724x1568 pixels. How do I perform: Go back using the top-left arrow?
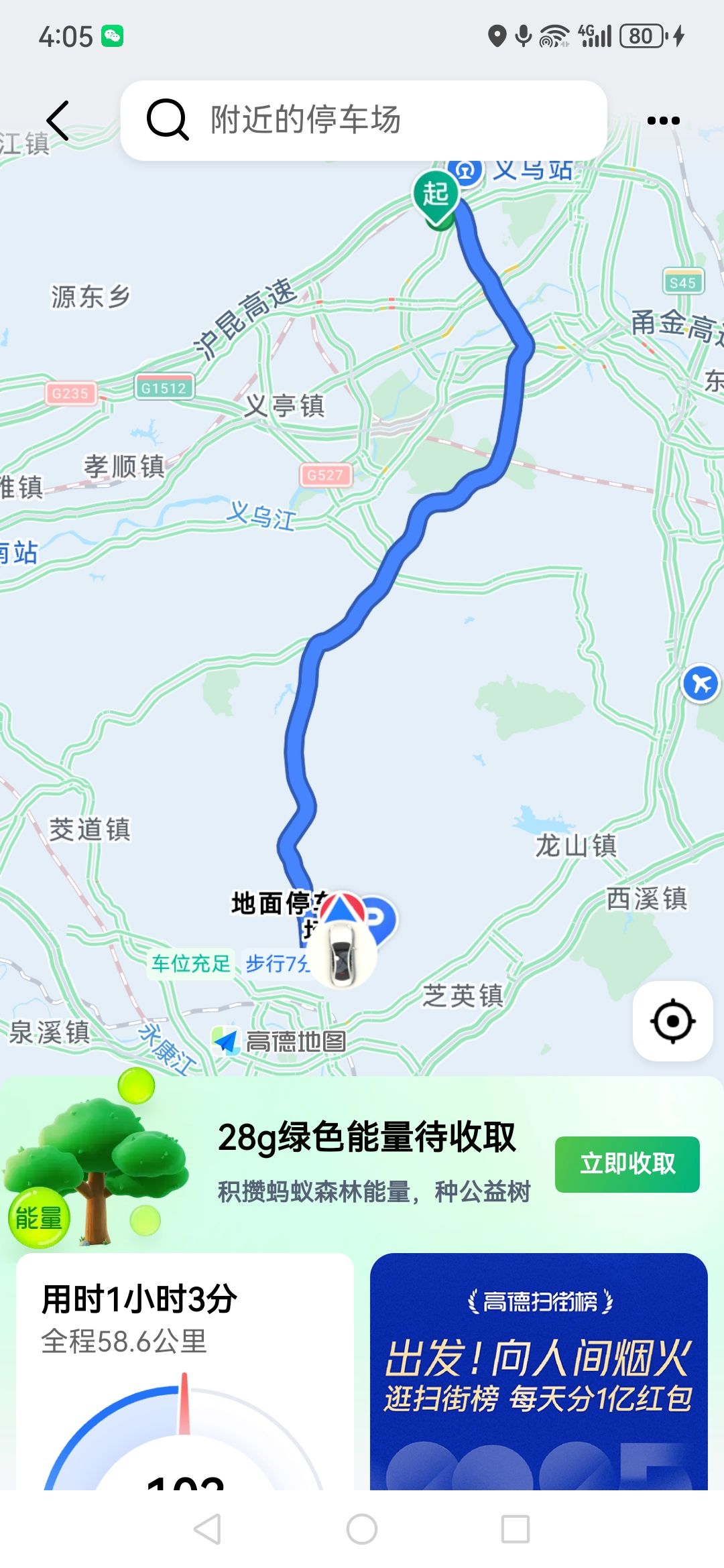click(x=58, y=121)
